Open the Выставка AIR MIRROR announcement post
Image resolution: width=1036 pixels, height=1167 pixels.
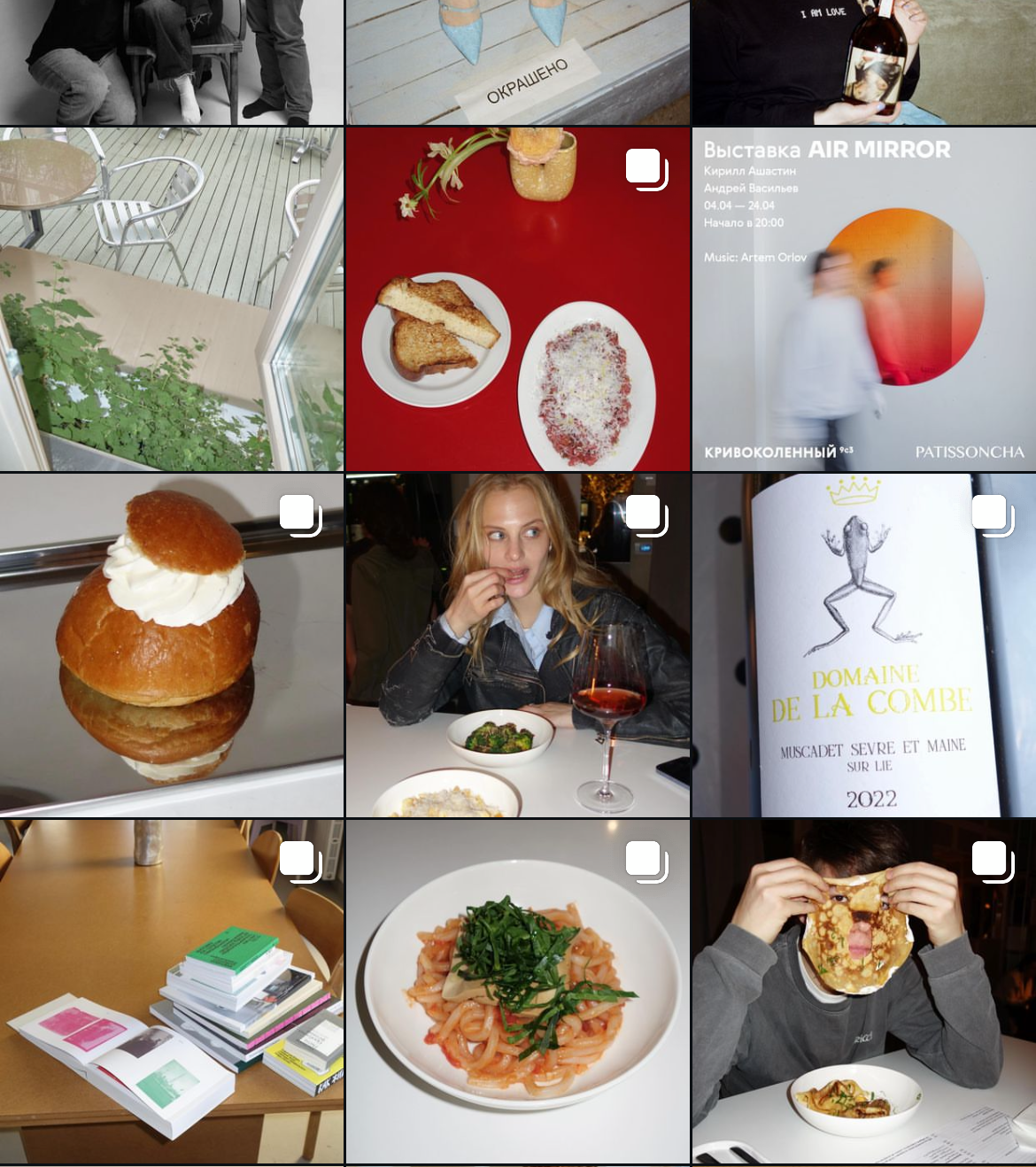click(x=863, y=298)
